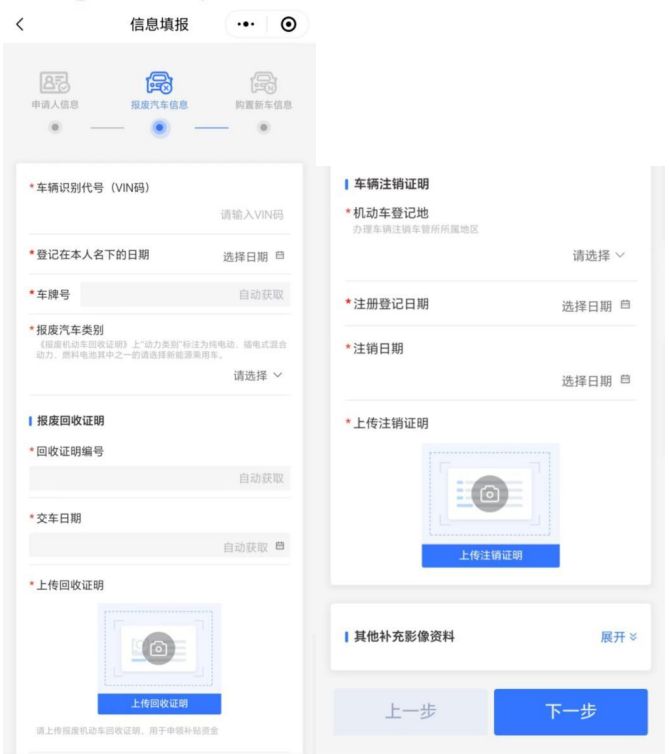The width and height of the screenshot is (669, 754).
Task: Pick the 注册登记日期 date
Action: click(596, 305)
